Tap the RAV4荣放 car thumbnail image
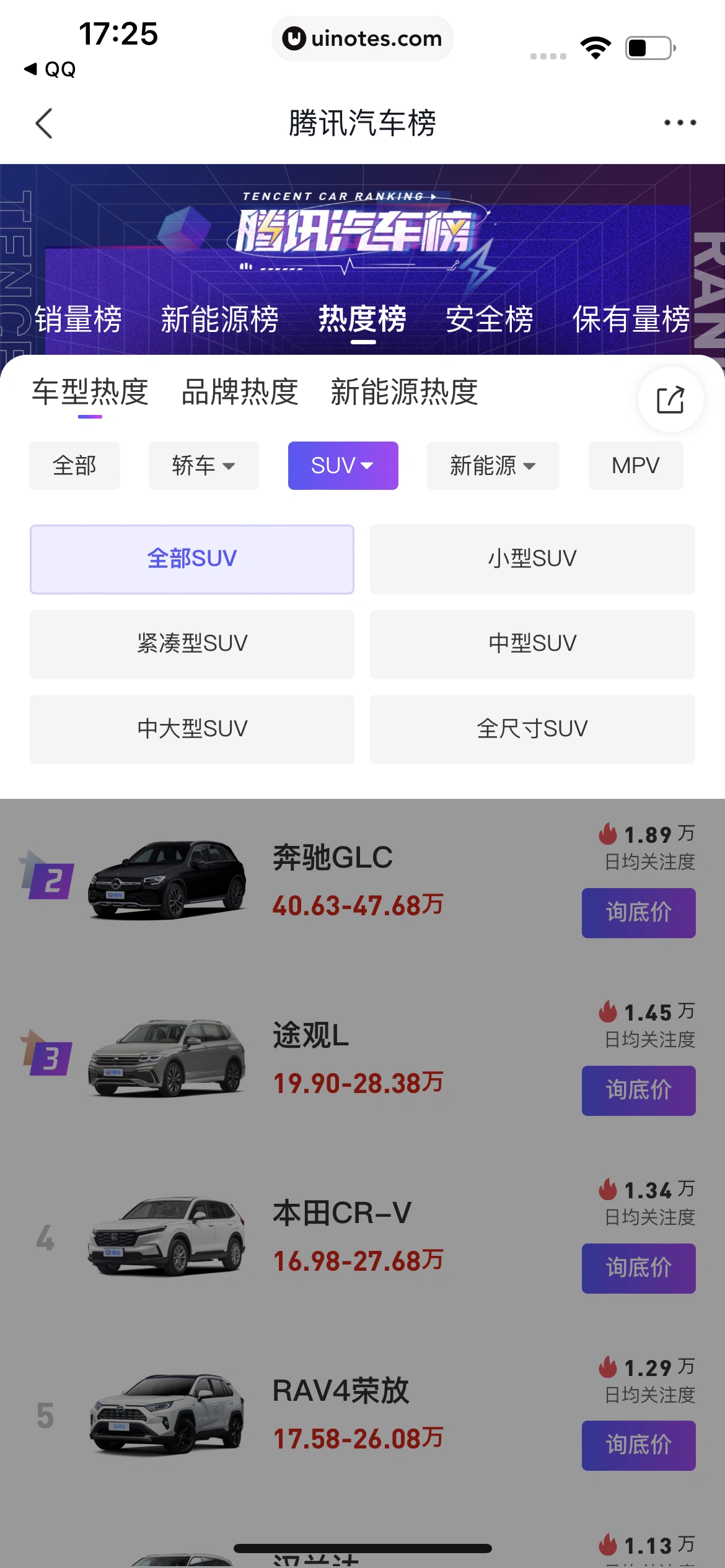 click(x=166, y=1414)
